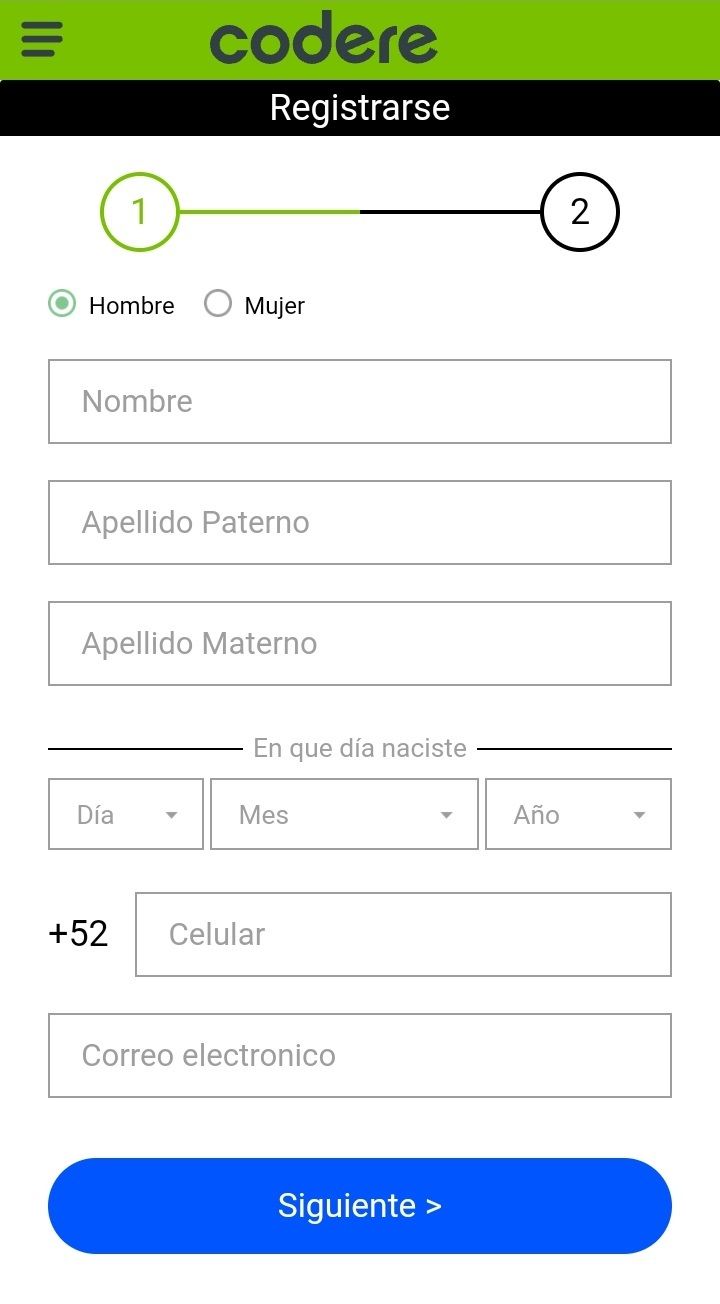Tap the Apellido Paterno field

point(360,522)
